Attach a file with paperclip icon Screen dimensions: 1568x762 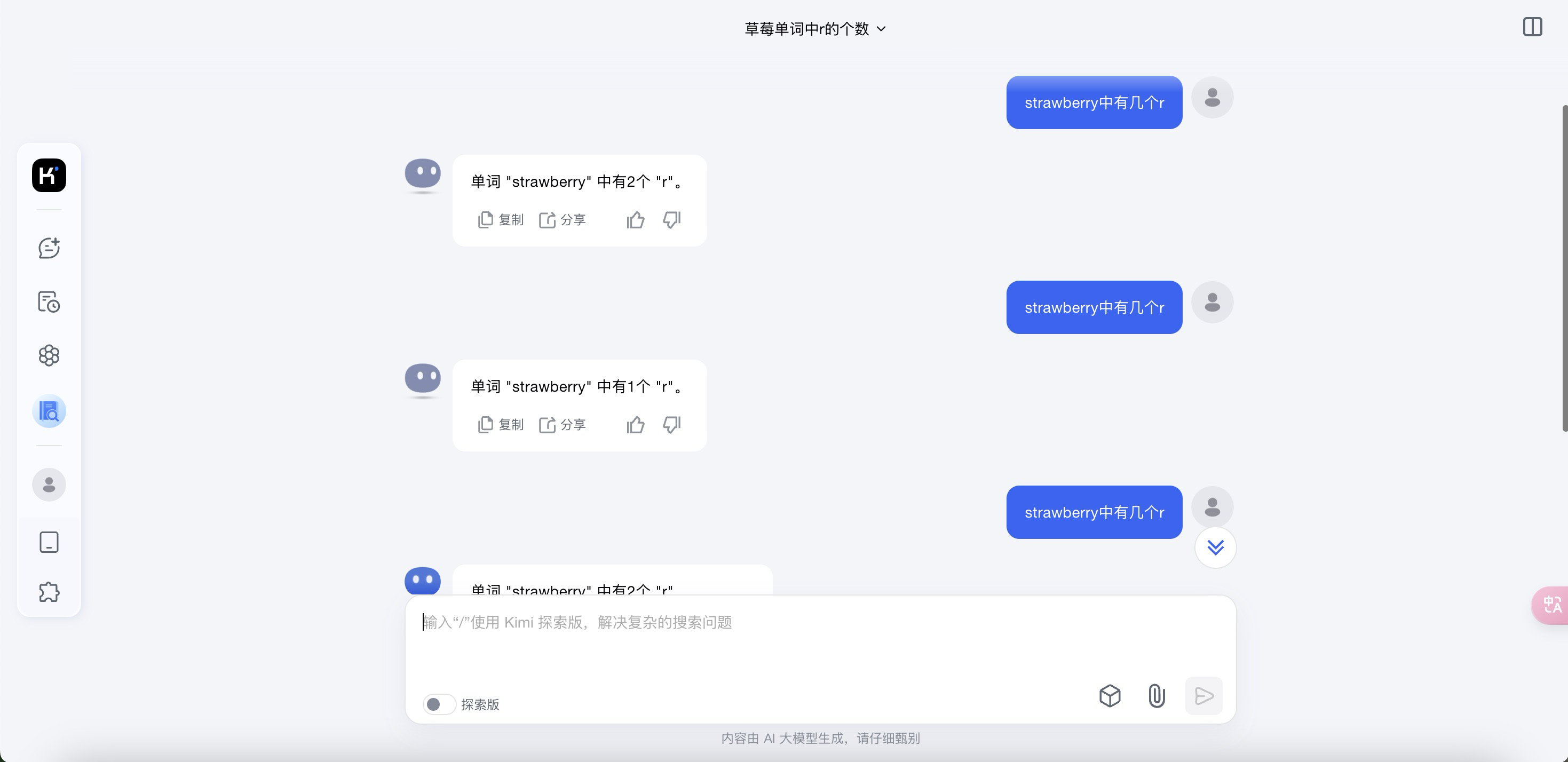pyautogui.click(x=1157, y=696)
